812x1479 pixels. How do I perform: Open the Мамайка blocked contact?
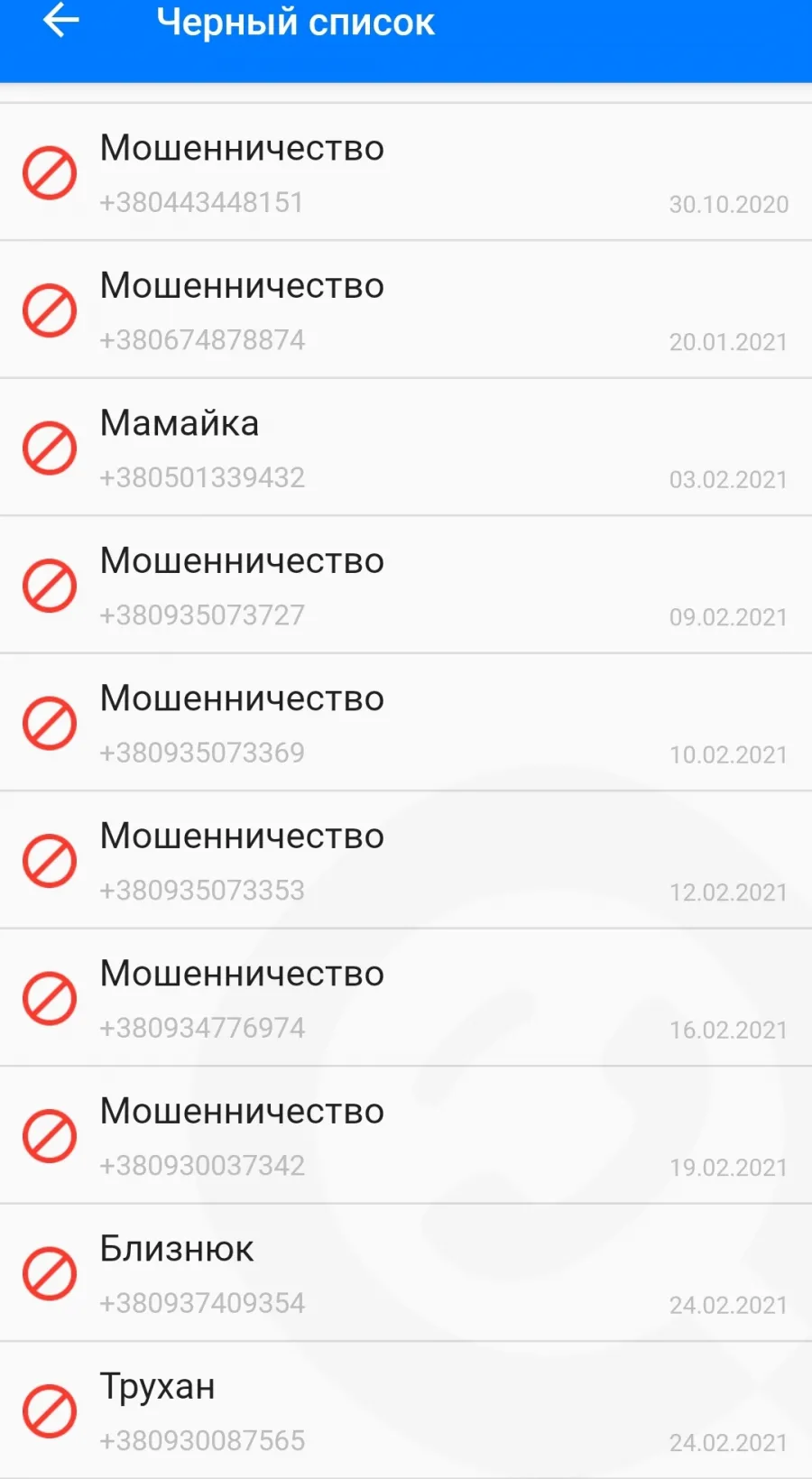click(x=406, y=448)
